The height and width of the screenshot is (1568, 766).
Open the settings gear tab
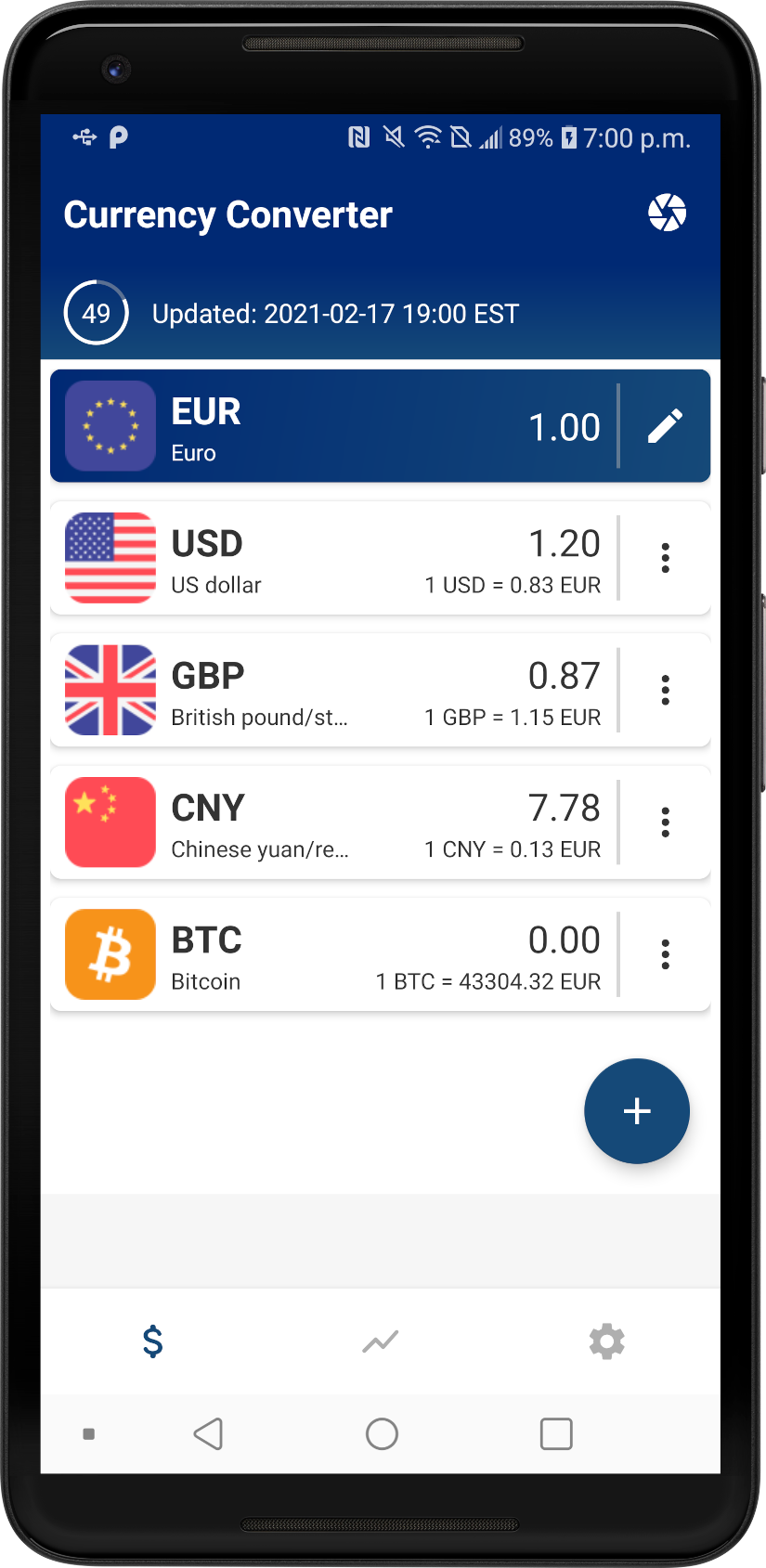coord(607,1341)
